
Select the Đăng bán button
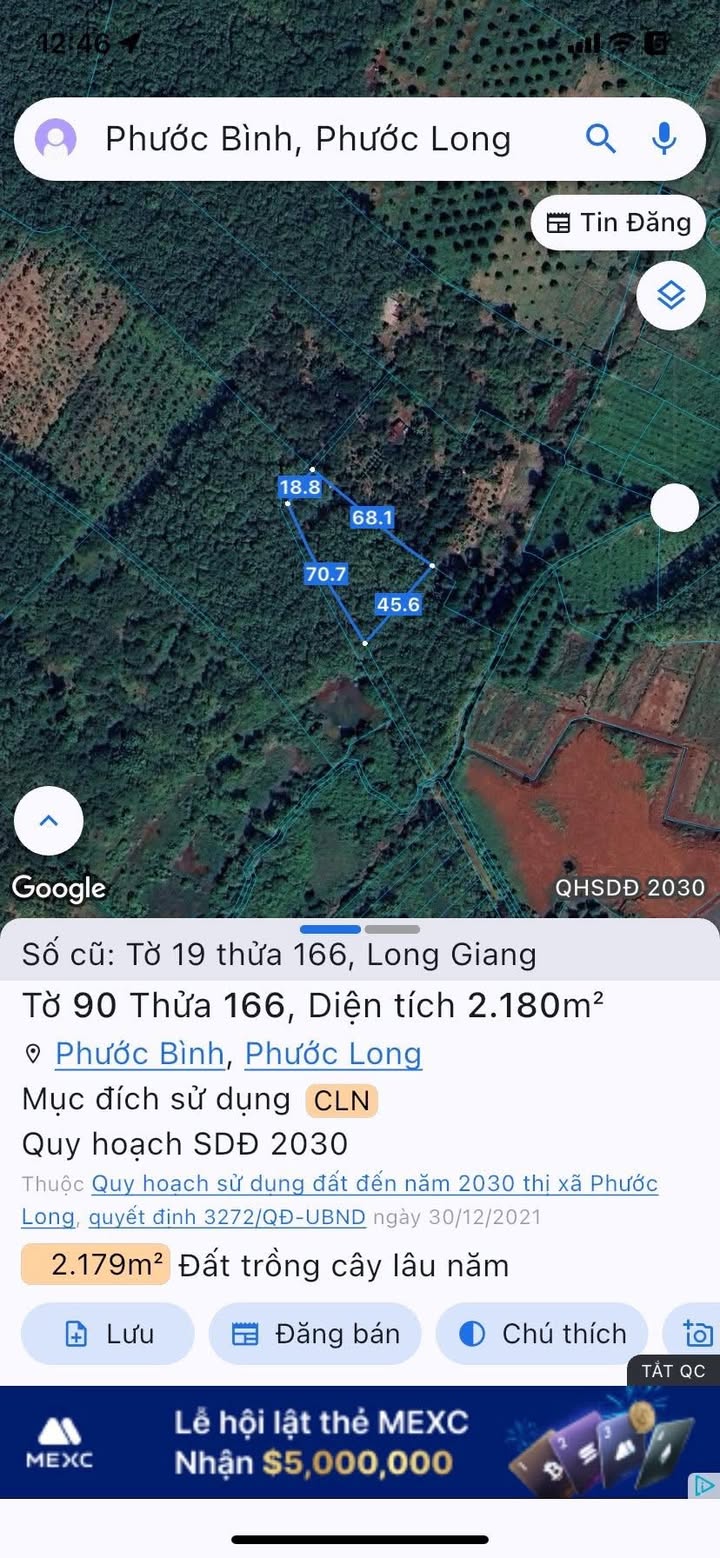[315, 1333]
